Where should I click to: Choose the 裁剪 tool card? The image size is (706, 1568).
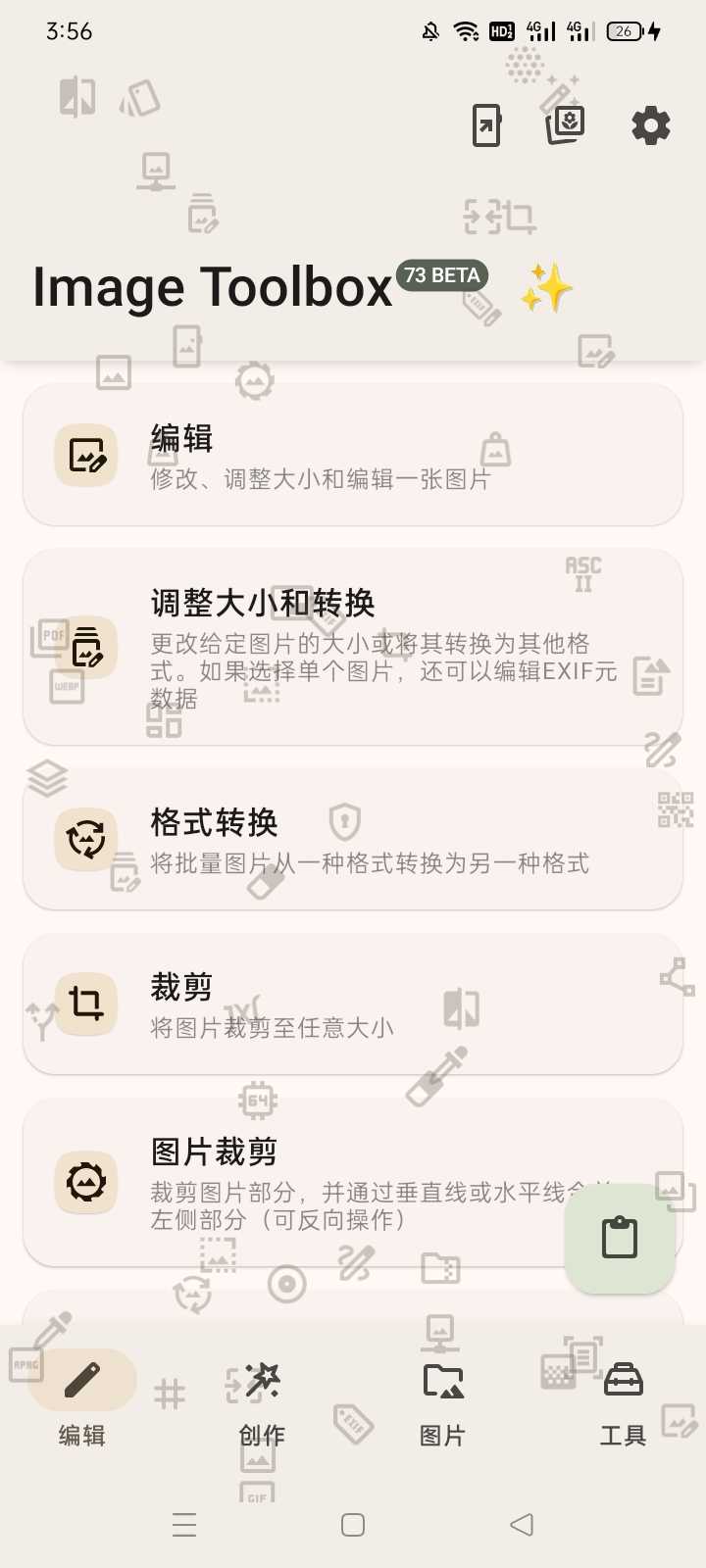click(353, 1004)
